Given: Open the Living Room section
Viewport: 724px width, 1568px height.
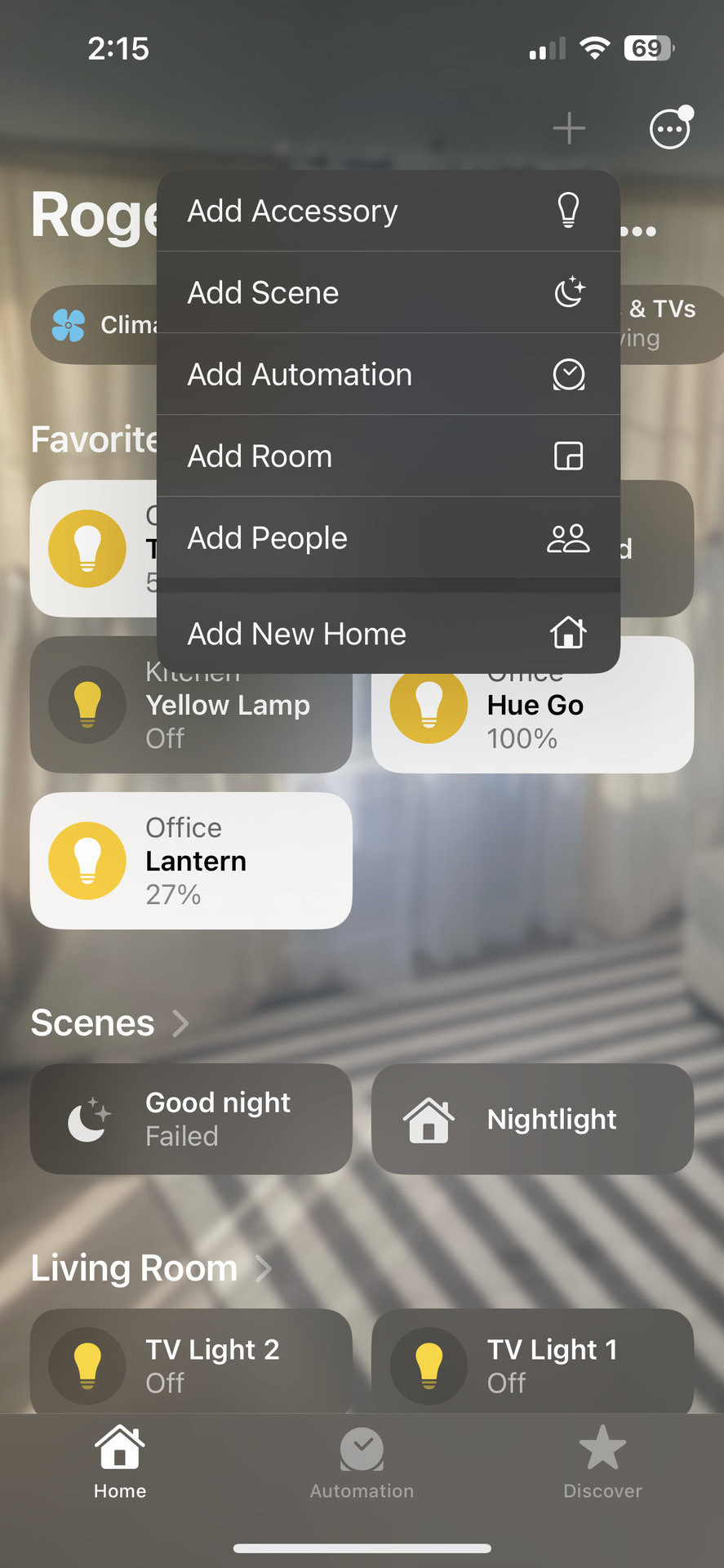Looking at the screenshot, I should [x=150, y=1268].
